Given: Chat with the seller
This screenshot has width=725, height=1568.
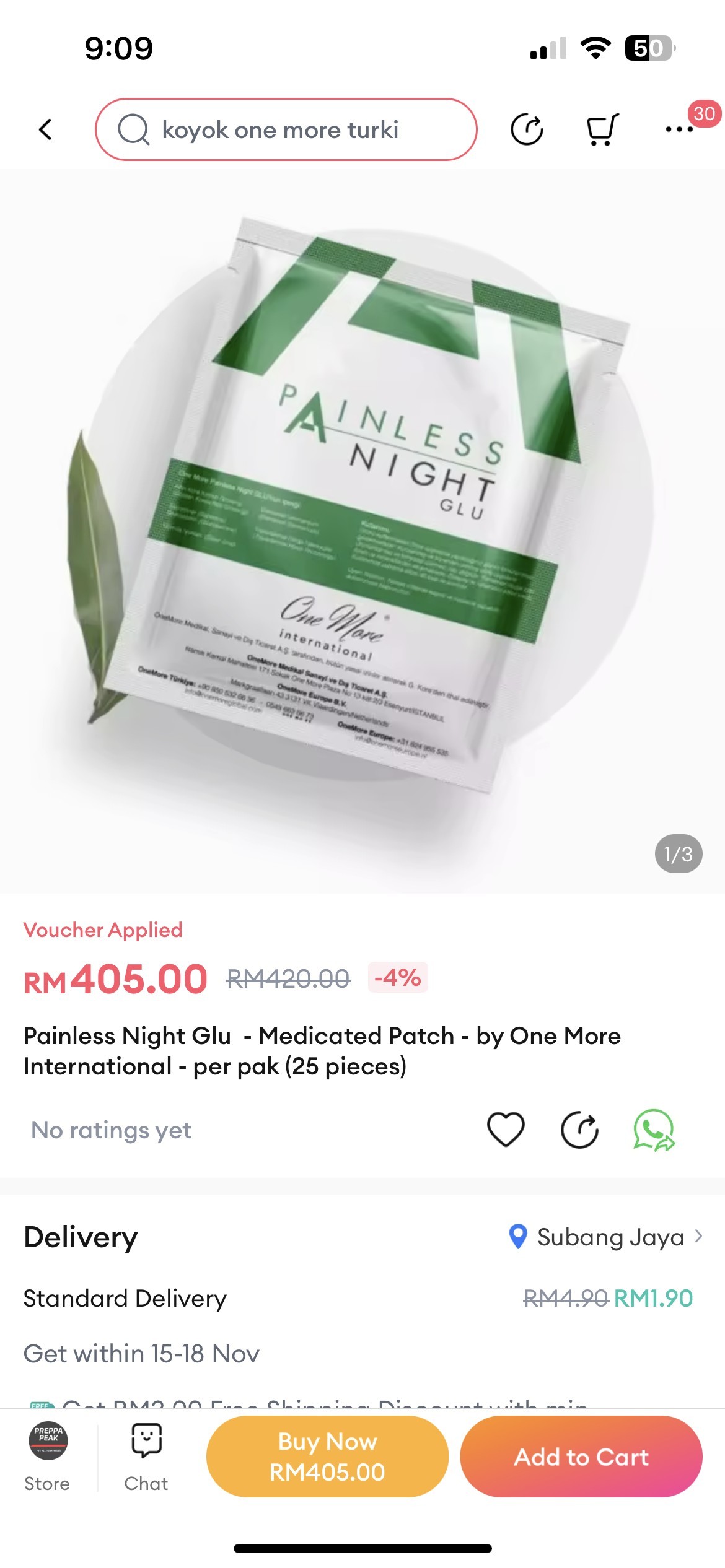Looking at the screenshot, I should pyautogui.click(x=146, y=1455).
